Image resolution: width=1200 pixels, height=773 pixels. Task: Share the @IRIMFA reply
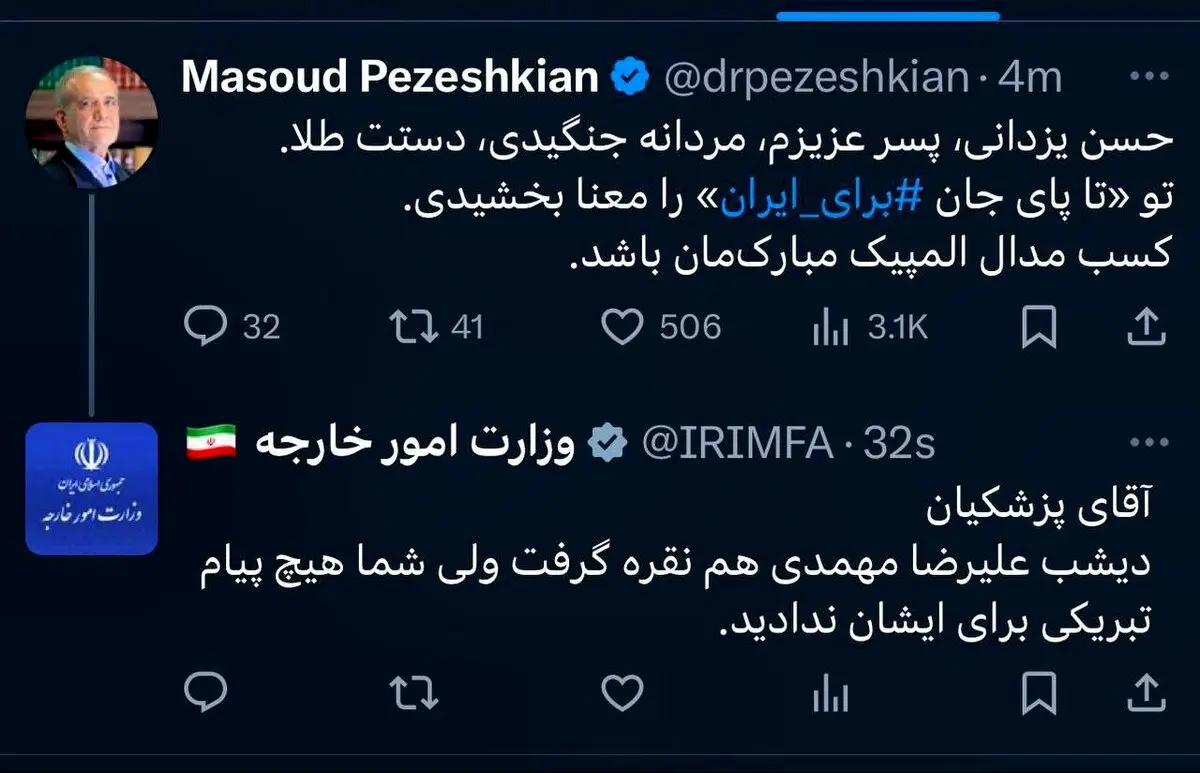[1146, 691]
